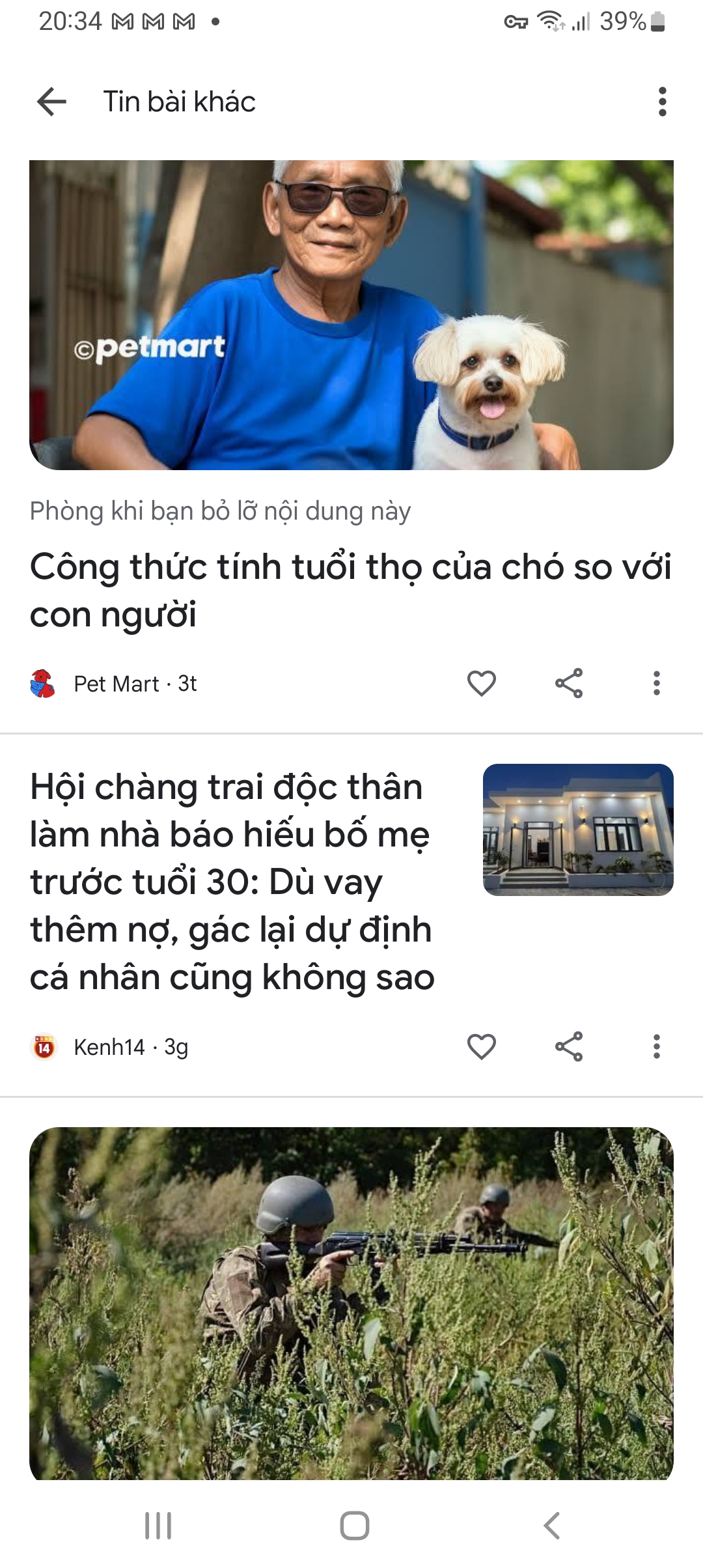Open overflow menu on the Pet Mart article
Viewport: 703px width, 1568px height.
[657, 684]
